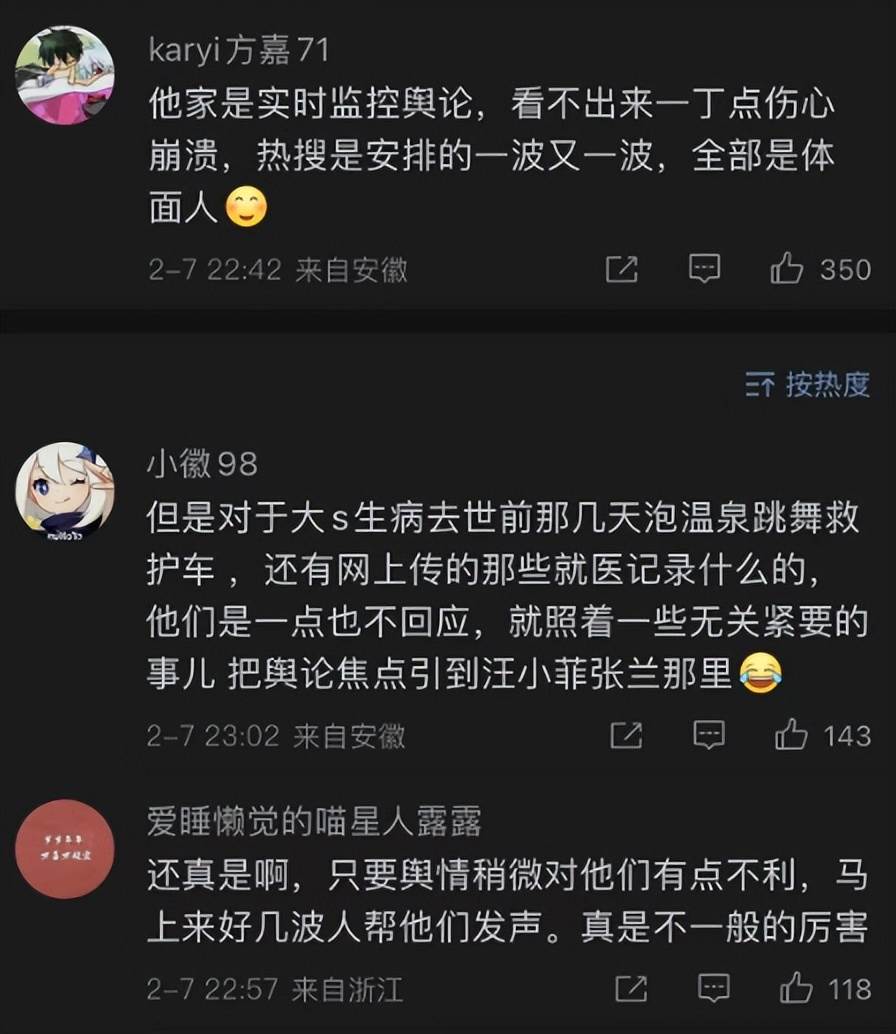Image resolution: width=896 pixels, height=1034 pixels.
Task: Open karyi方嘉71's profile avatar
Action: tap(65, 75)
